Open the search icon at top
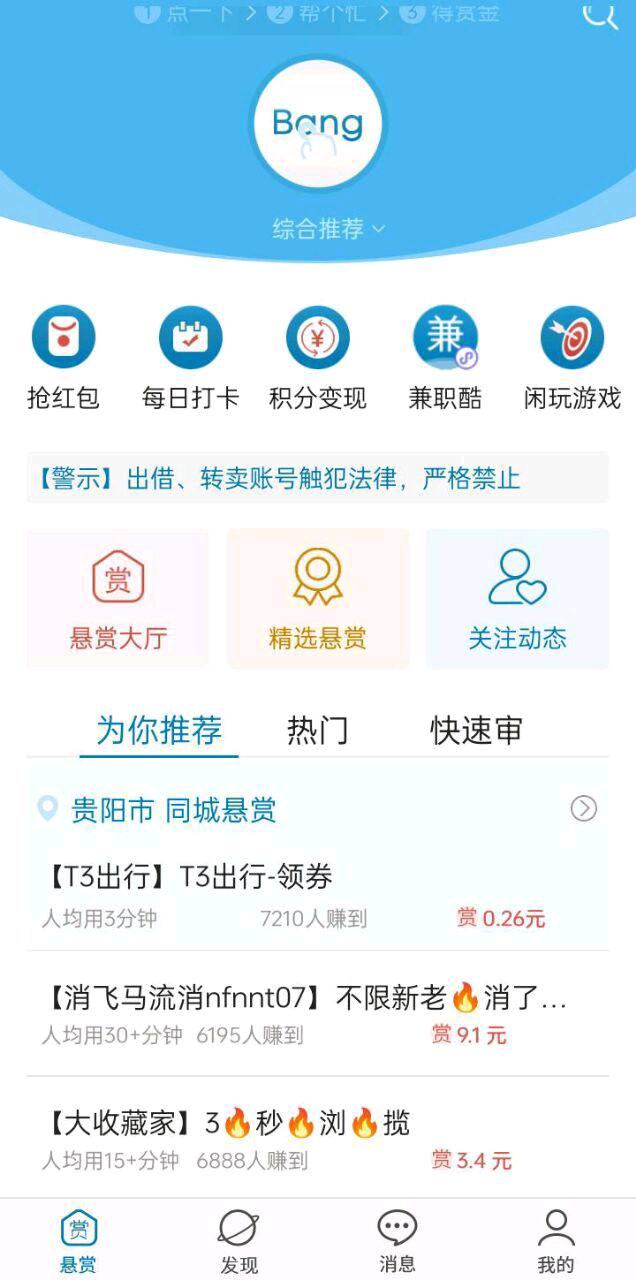 (599, 14)
